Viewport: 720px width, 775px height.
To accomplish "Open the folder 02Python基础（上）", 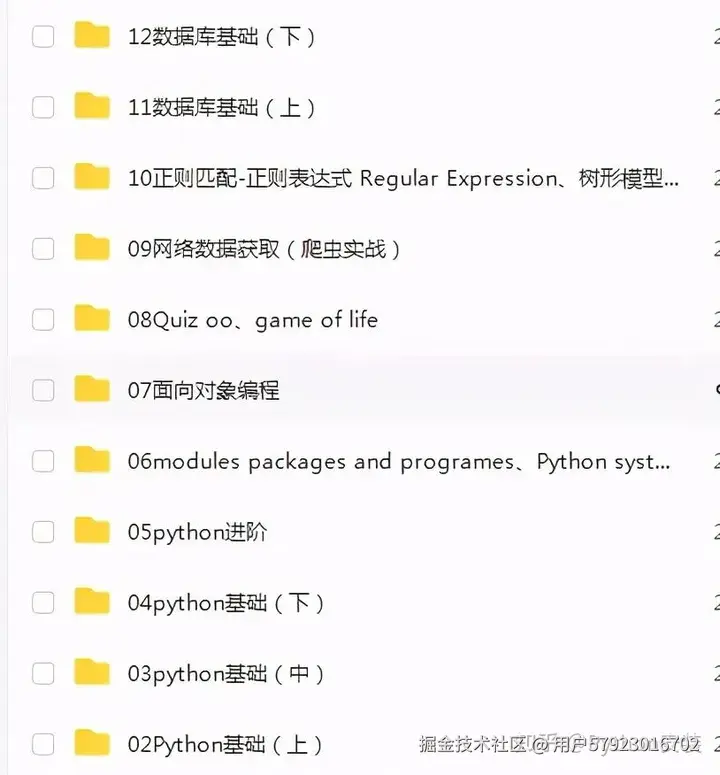I will pos(226,744).
